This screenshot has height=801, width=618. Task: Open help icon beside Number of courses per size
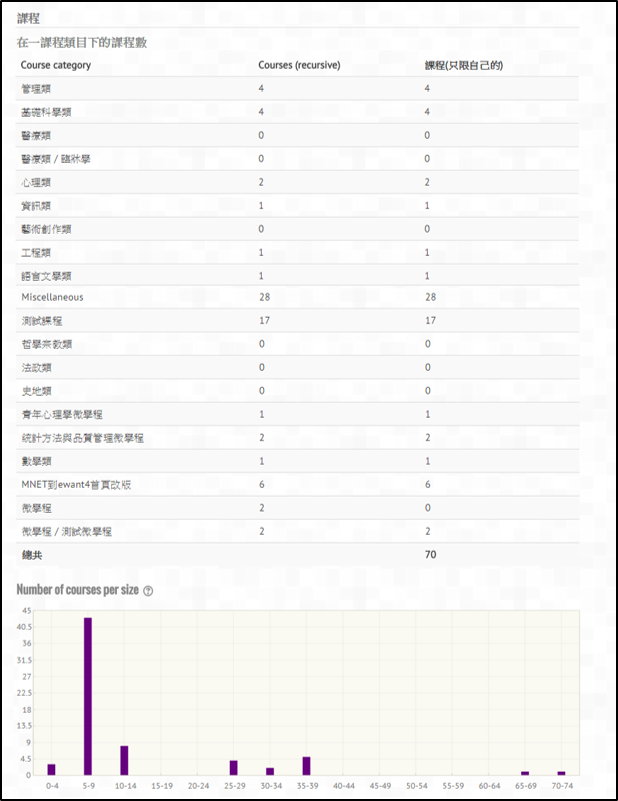[x=148, y=591]
